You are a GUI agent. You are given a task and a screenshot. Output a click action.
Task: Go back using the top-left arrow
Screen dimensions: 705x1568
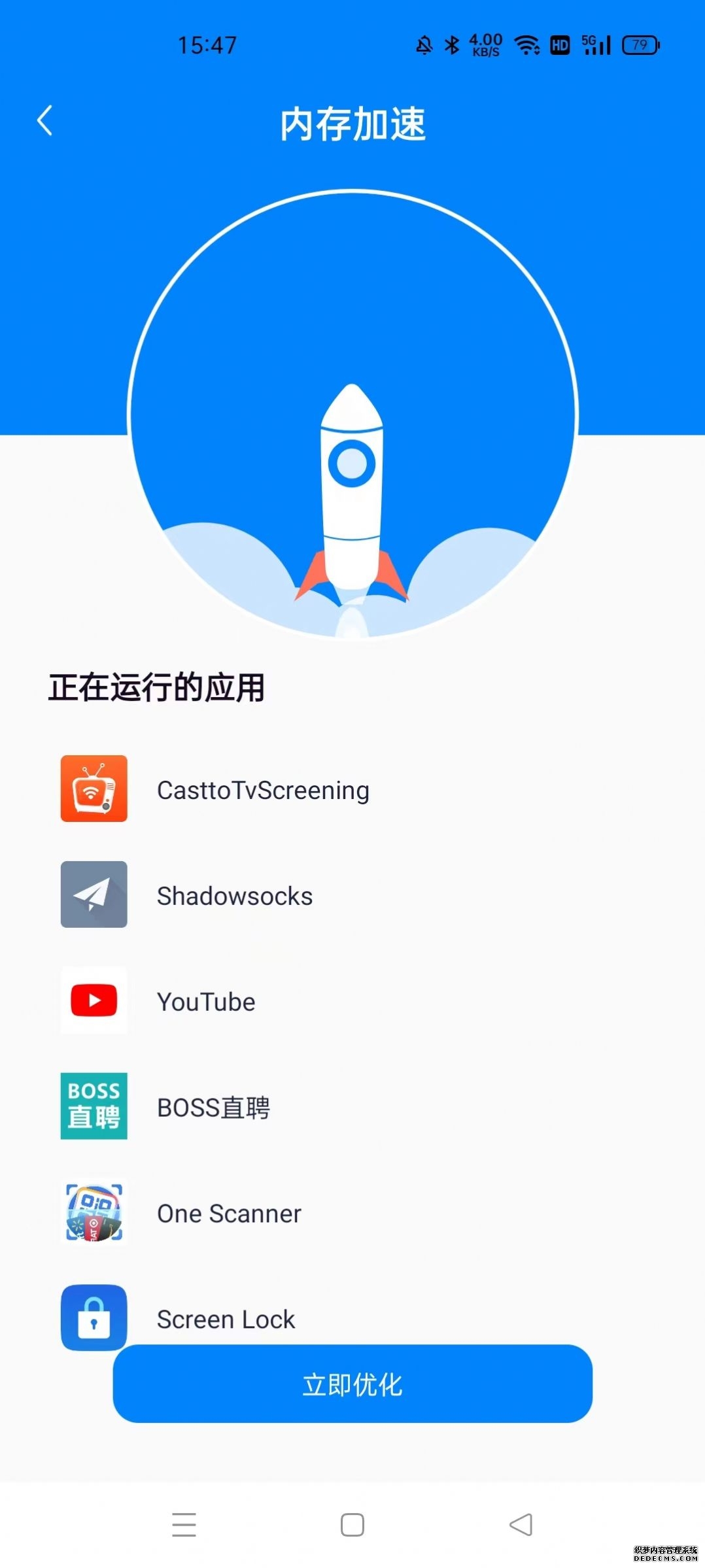pos(44,121)
